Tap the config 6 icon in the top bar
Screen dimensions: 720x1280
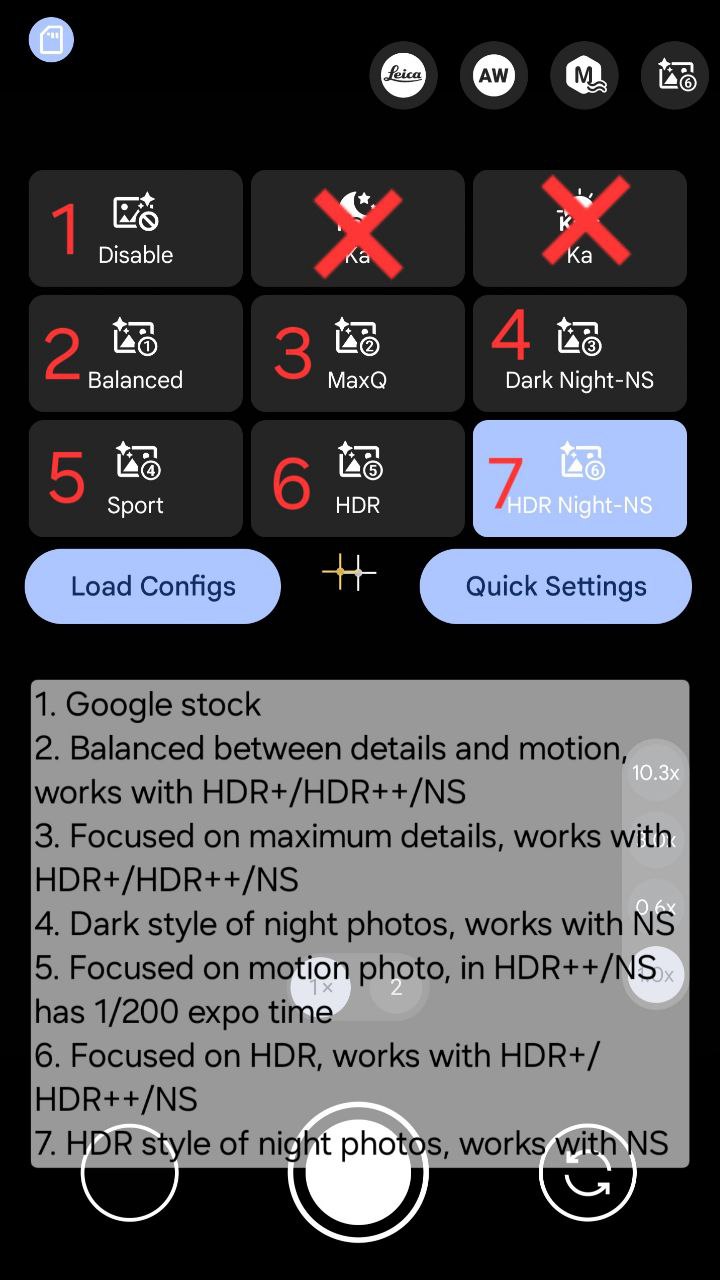coord(675,75)
